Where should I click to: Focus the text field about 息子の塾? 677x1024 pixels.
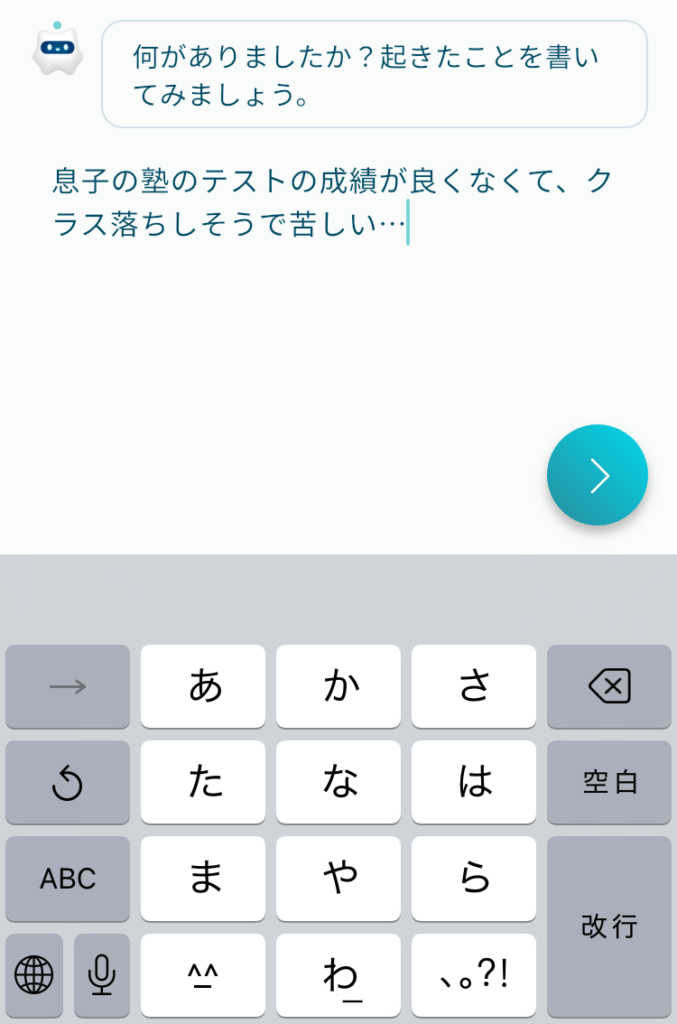click(332, 204)
